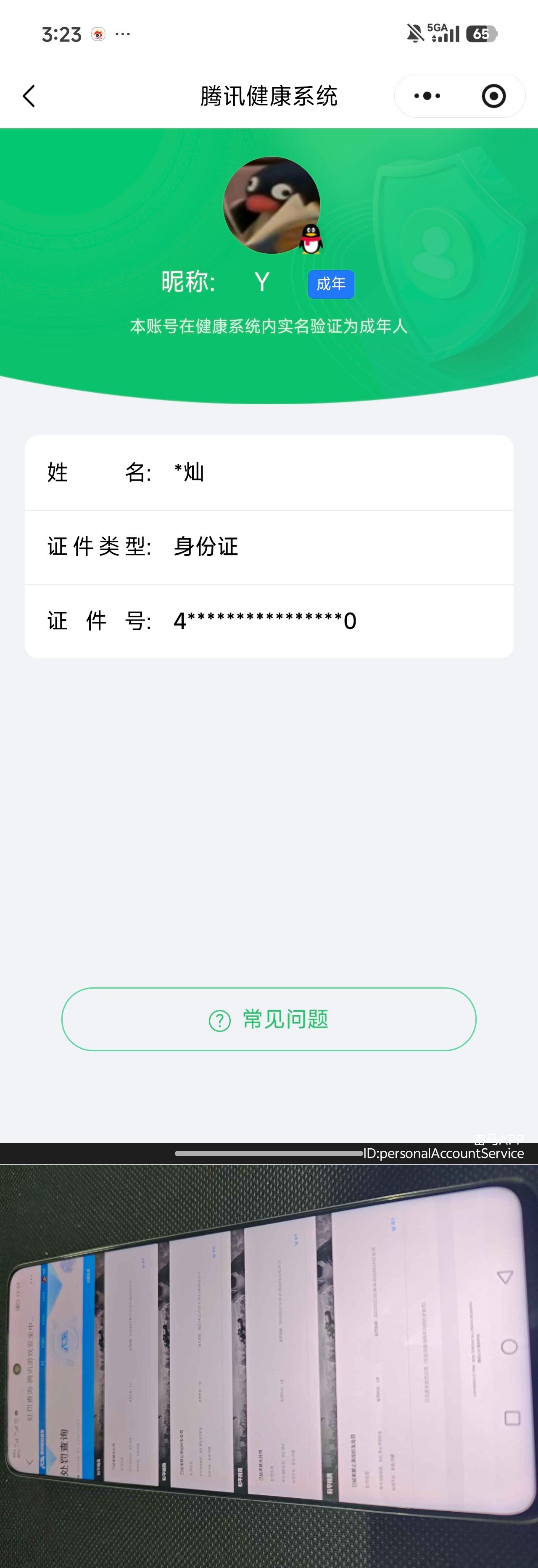538x1568 pixels.
Task: Go back from 腾讯健康系统 page
Action: 29,96
